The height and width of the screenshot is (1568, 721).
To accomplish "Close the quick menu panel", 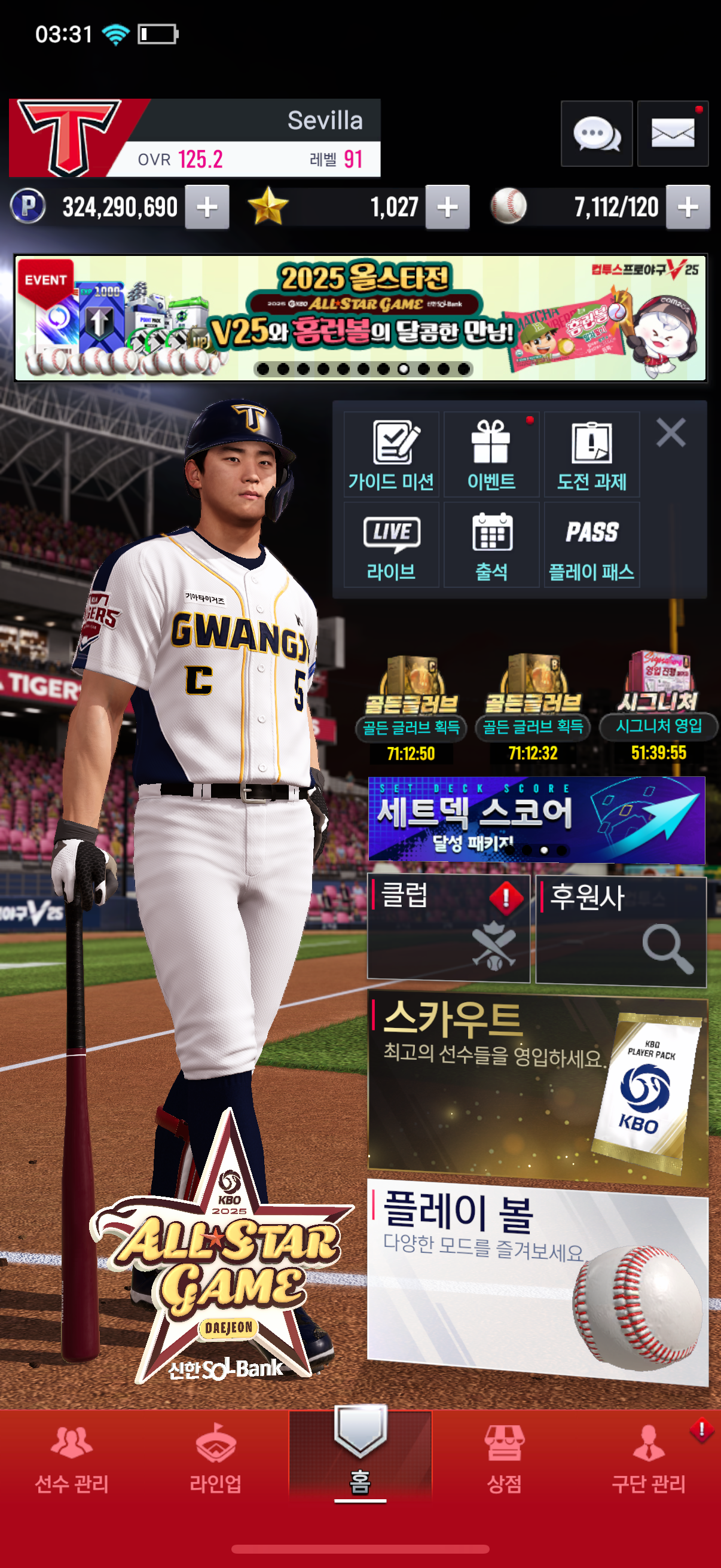I will click(671, 433).
